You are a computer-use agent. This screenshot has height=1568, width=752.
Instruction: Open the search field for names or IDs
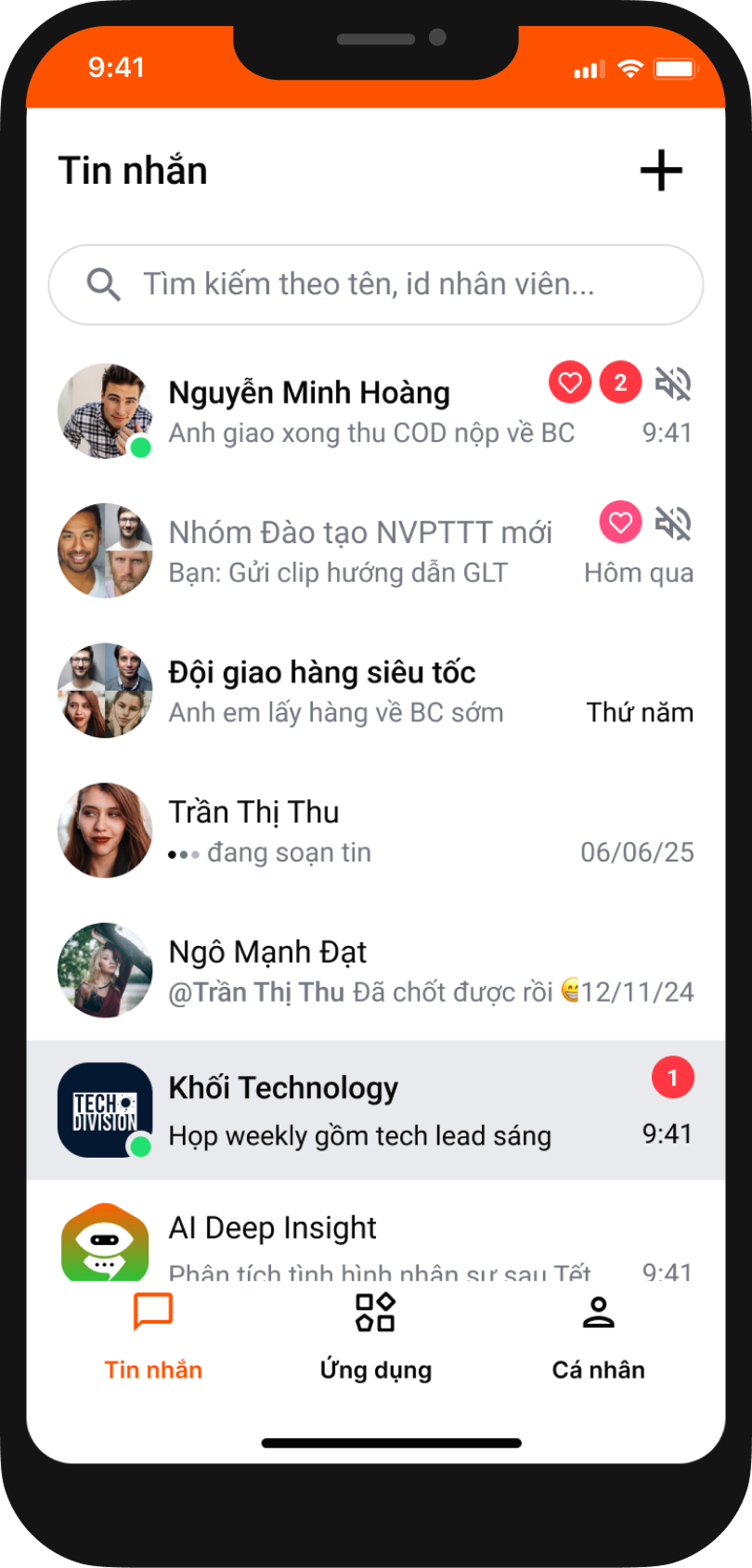click(x=375, y=284)
